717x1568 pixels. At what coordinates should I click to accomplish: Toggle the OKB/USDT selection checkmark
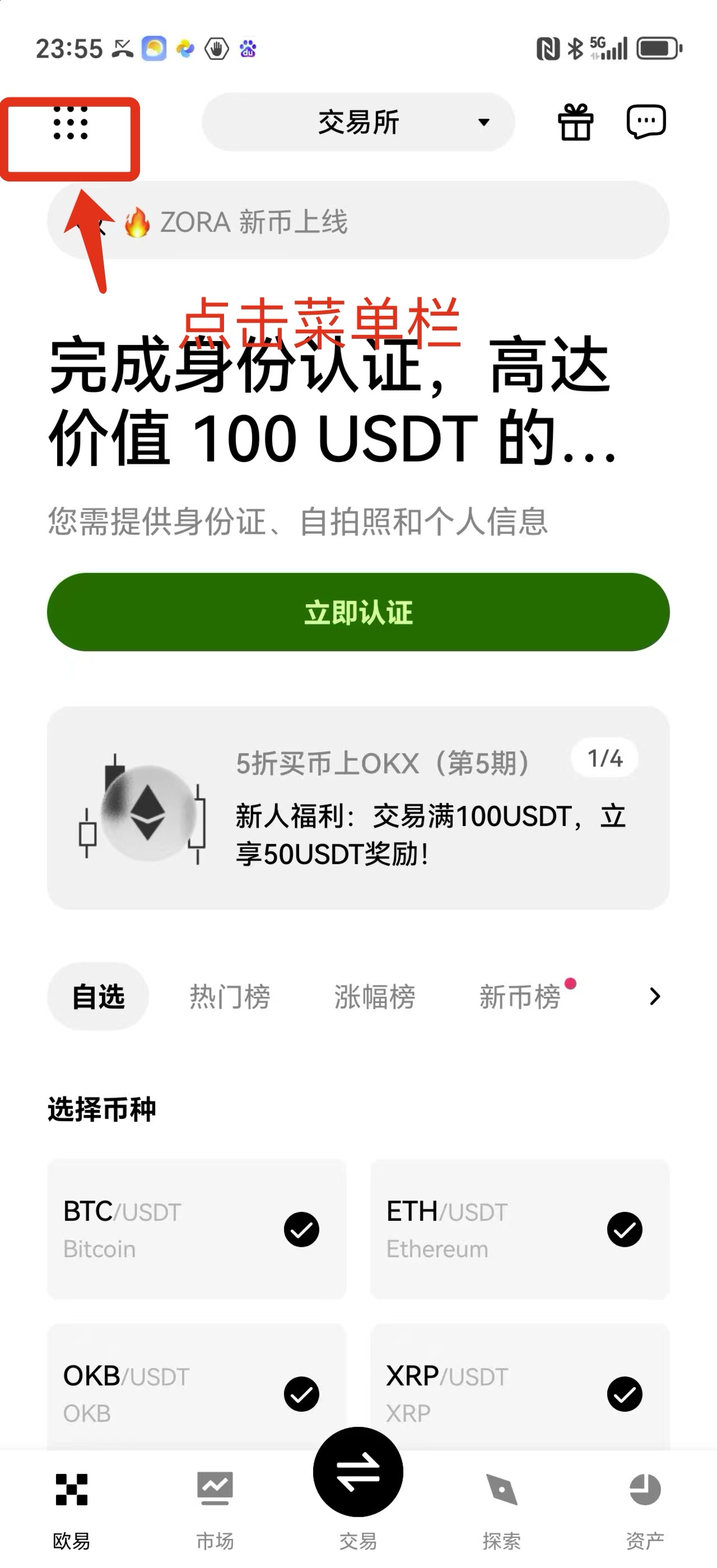302,1396
